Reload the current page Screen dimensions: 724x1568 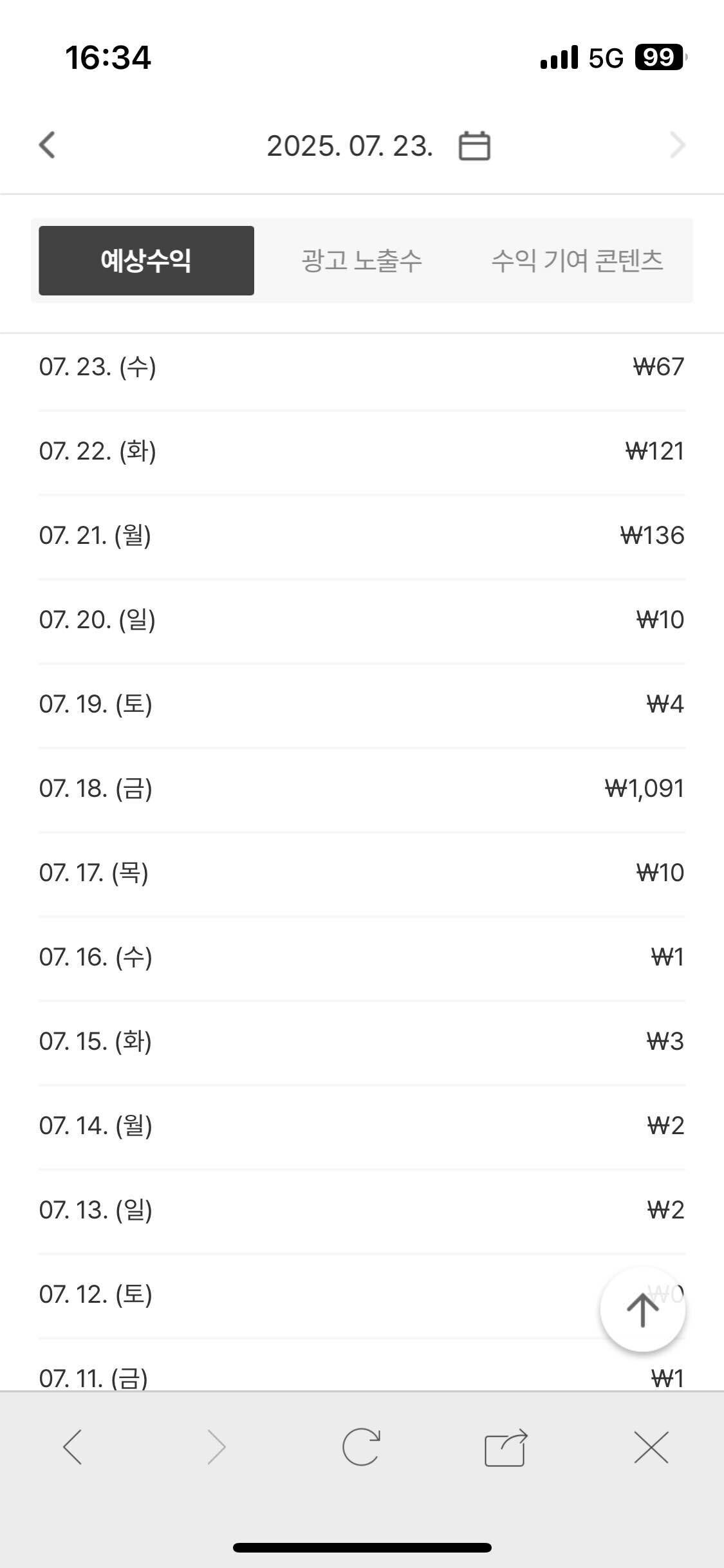point(361,1447)
